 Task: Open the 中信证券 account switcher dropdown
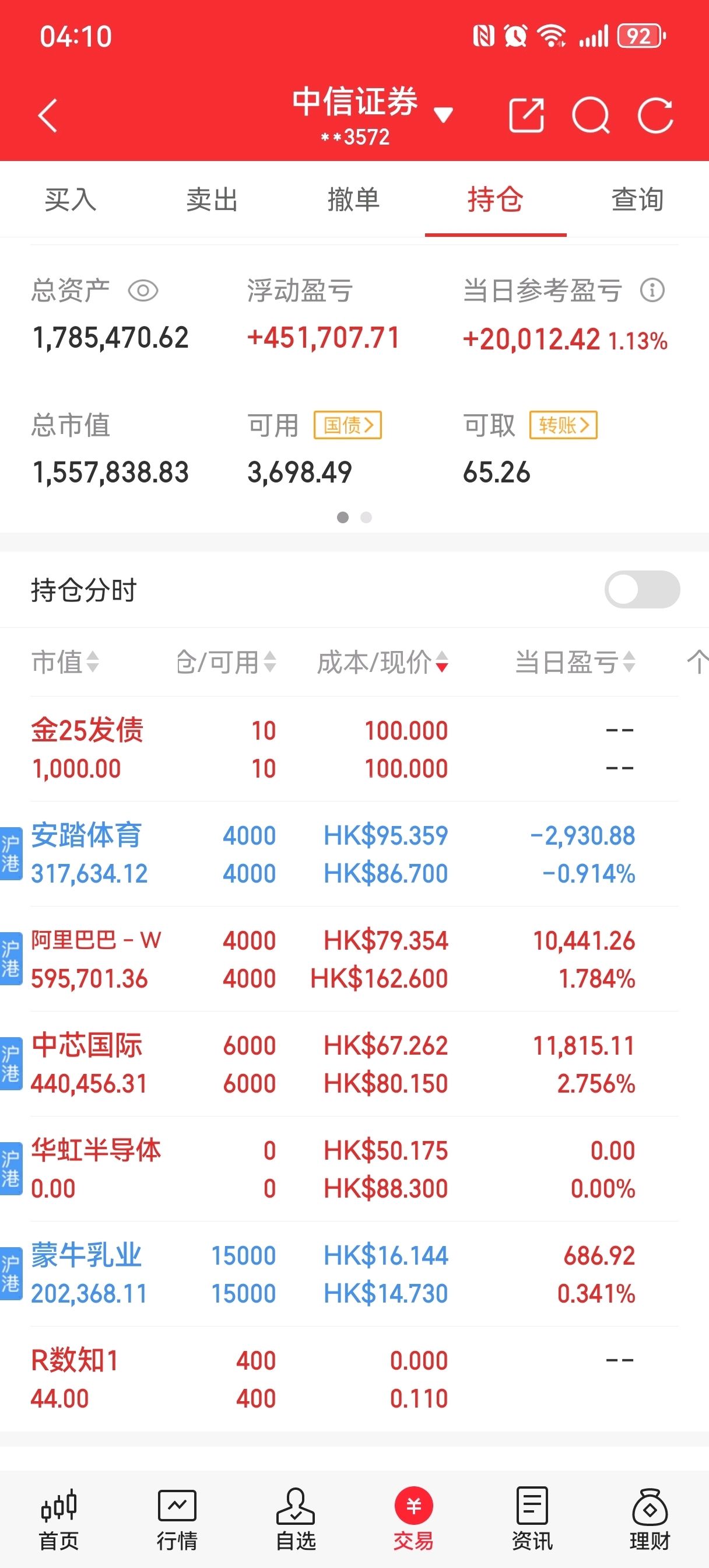tap(443, 114)
